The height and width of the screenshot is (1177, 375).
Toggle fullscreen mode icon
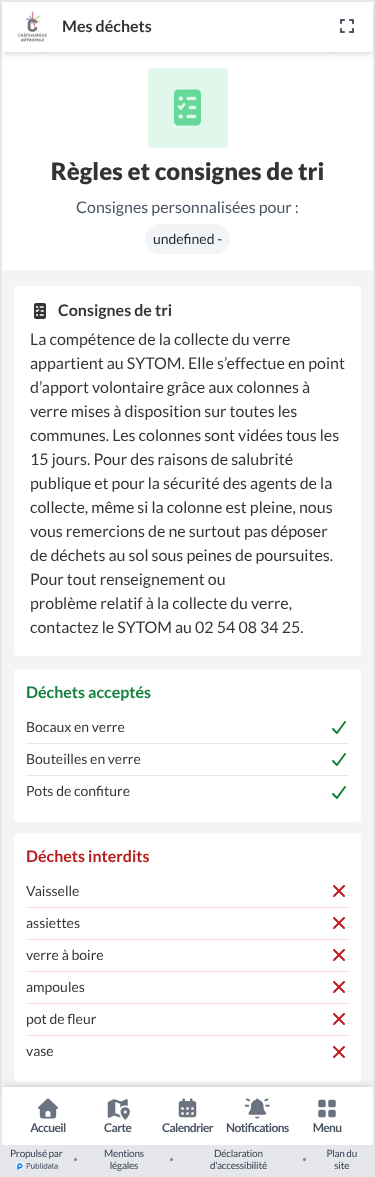click(x=346, y=27)
